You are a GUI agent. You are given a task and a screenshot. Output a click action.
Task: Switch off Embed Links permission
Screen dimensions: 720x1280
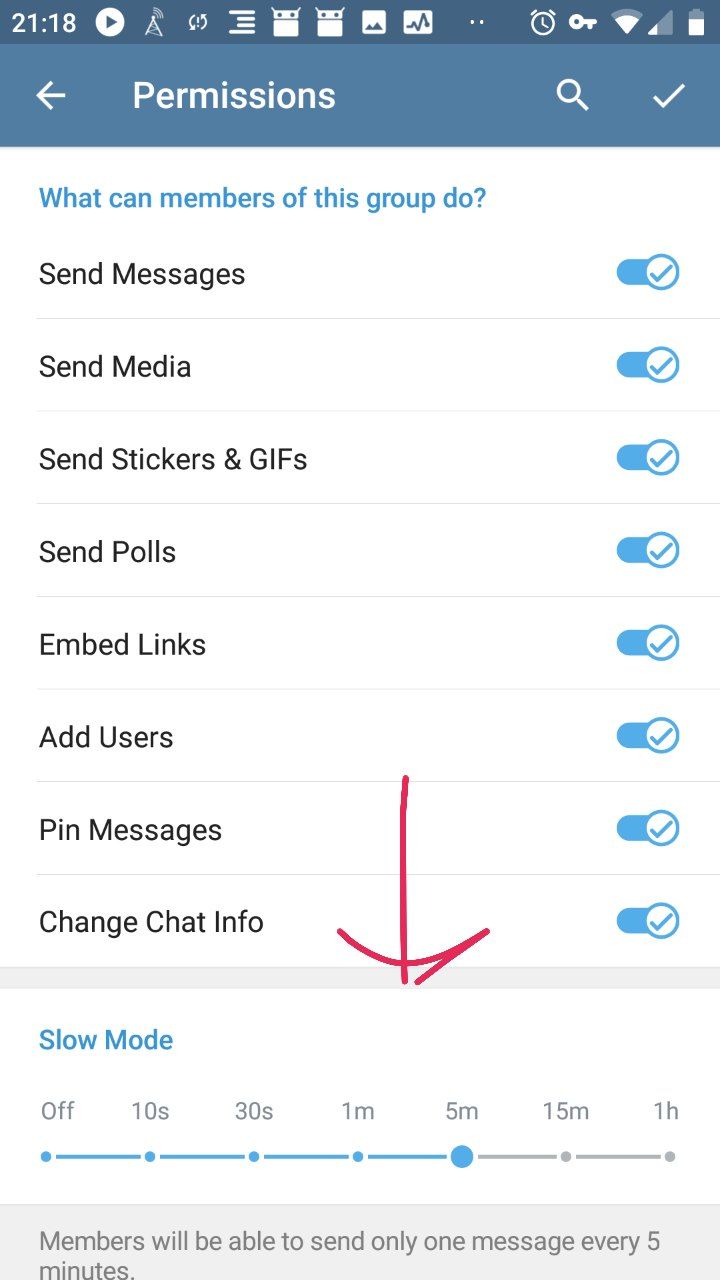click(x=647, y=643)
